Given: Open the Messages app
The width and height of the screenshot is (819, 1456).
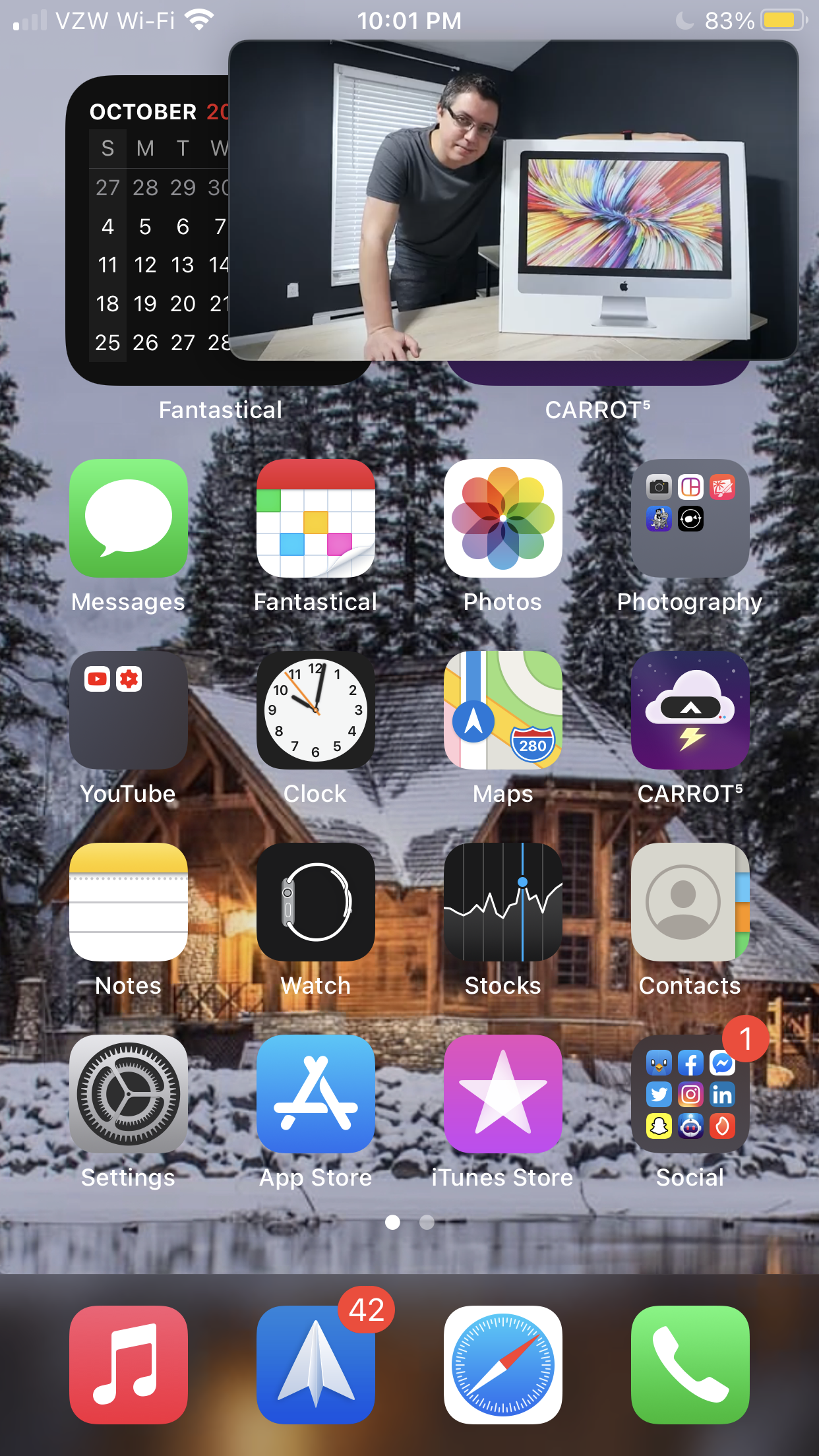Looking at the screenshot, I should pyautogui.click(x=129, y=518).
